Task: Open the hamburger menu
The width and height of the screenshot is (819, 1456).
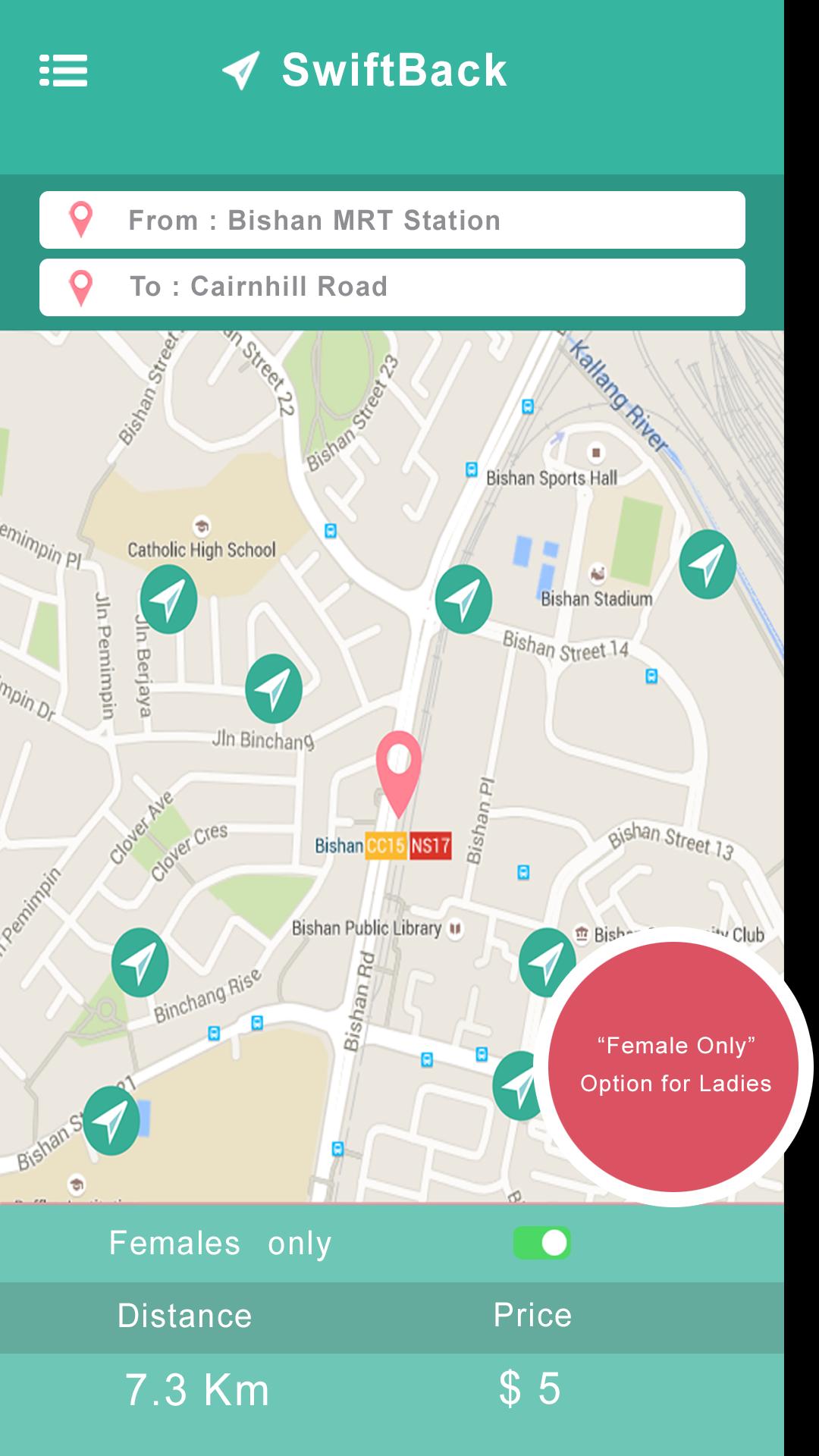Action: pos(64,71)
